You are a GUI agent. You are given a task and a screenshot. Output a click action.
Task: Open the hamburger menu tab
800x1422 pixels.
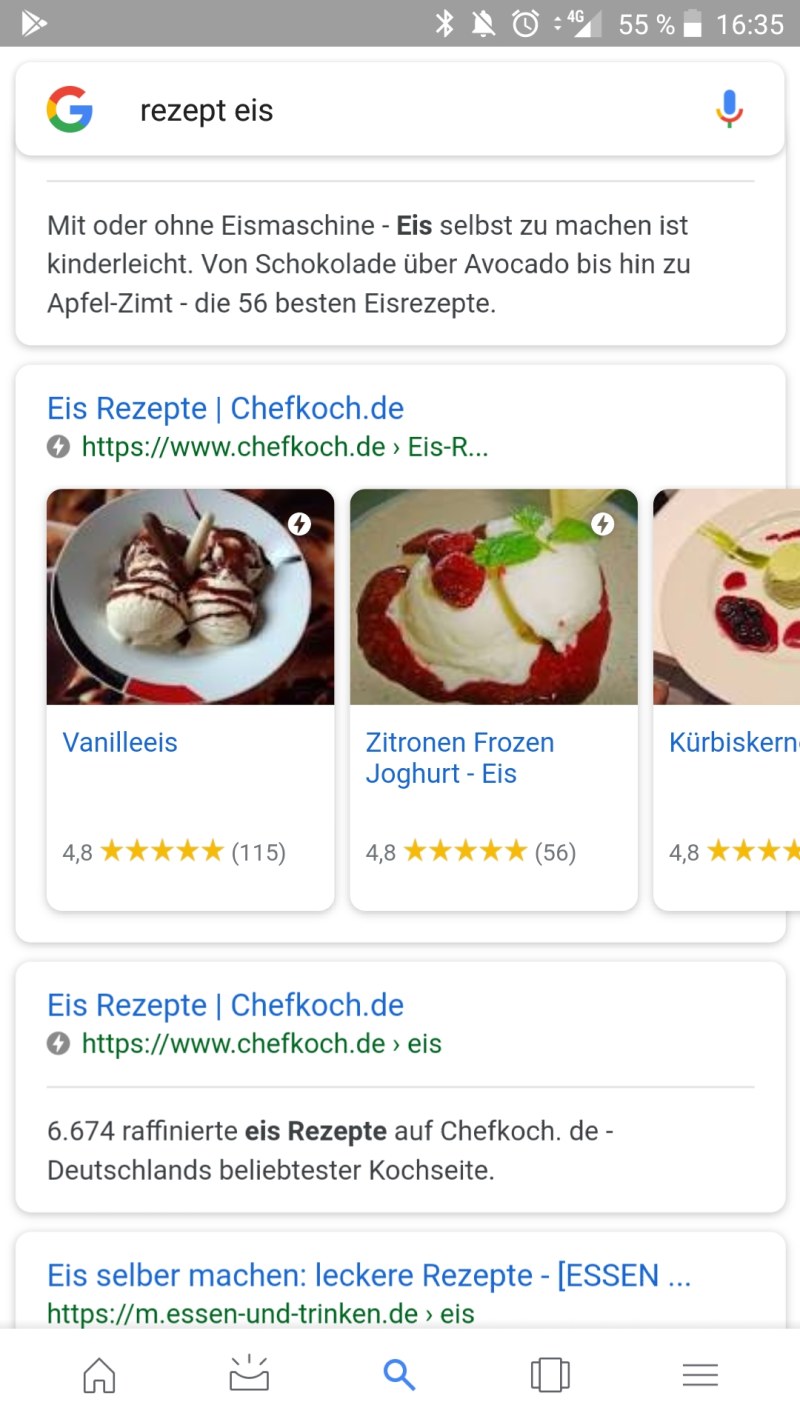coord(700,1376)
